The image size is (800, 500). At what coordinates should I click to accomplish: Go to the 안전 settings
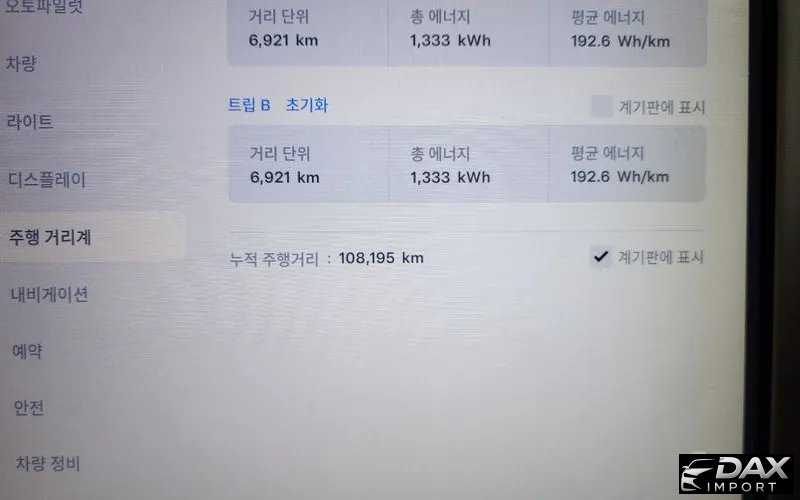pyautogui.click(x=29, y=407)
